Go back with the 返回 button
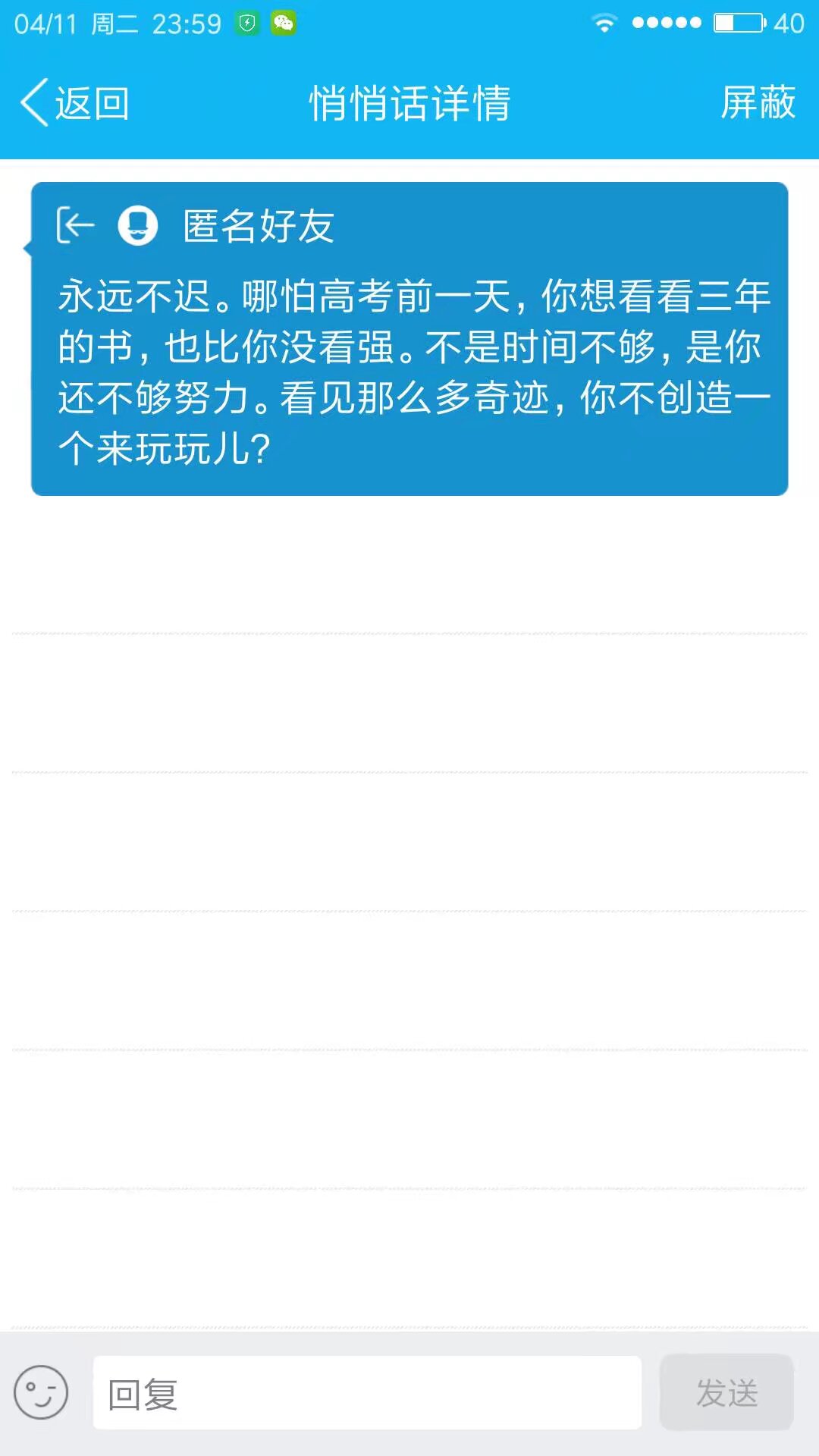Viewport: 819px width, 1456px height. click(75, 103)
